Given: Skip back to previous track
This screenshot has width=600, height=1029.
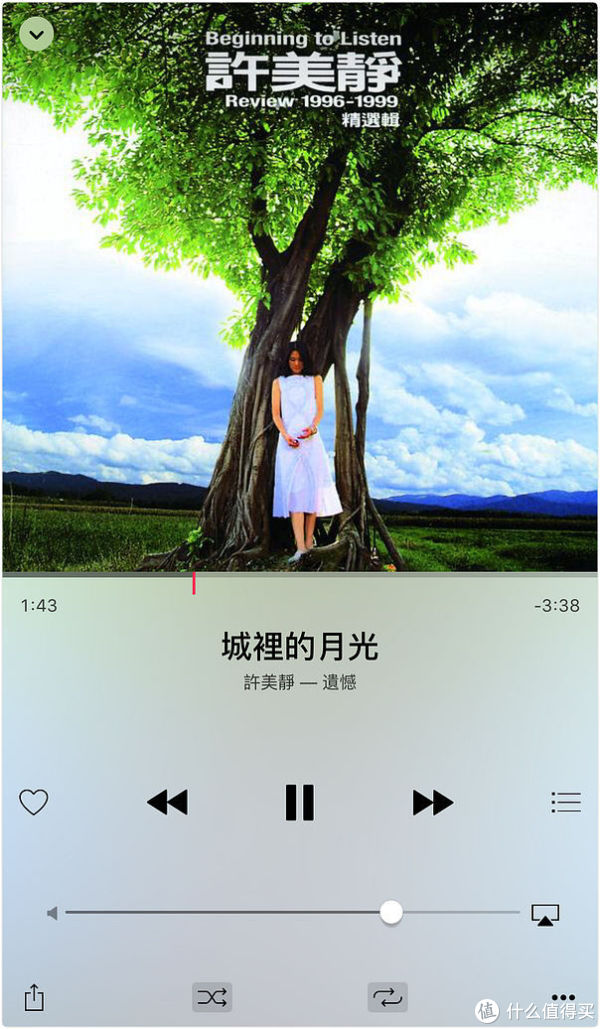Looking at the screenshot, I should coord(167,802).
